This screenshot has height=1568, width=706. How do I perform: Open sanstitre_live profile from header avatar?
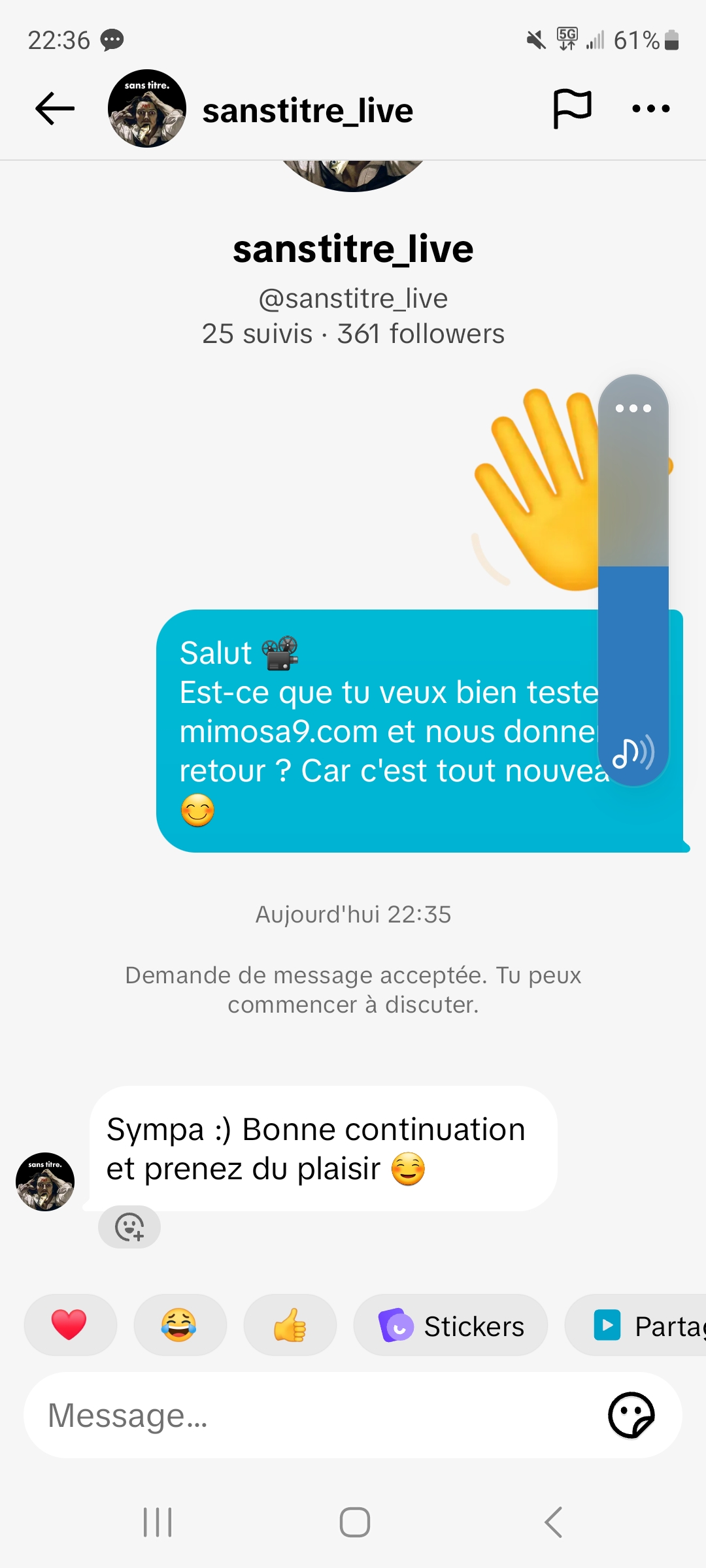[147, 108]
